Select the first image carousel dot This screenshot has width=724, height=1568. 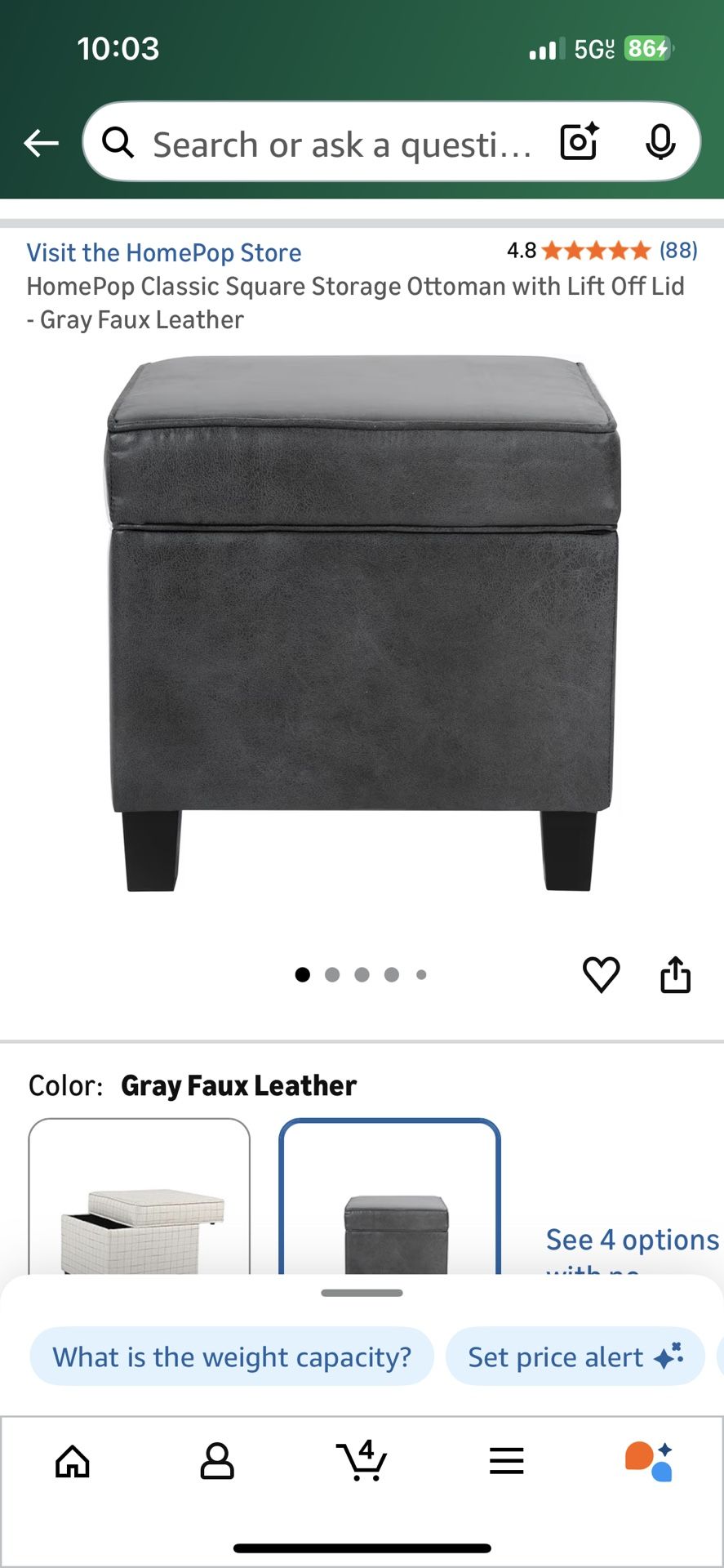point(303,973)
